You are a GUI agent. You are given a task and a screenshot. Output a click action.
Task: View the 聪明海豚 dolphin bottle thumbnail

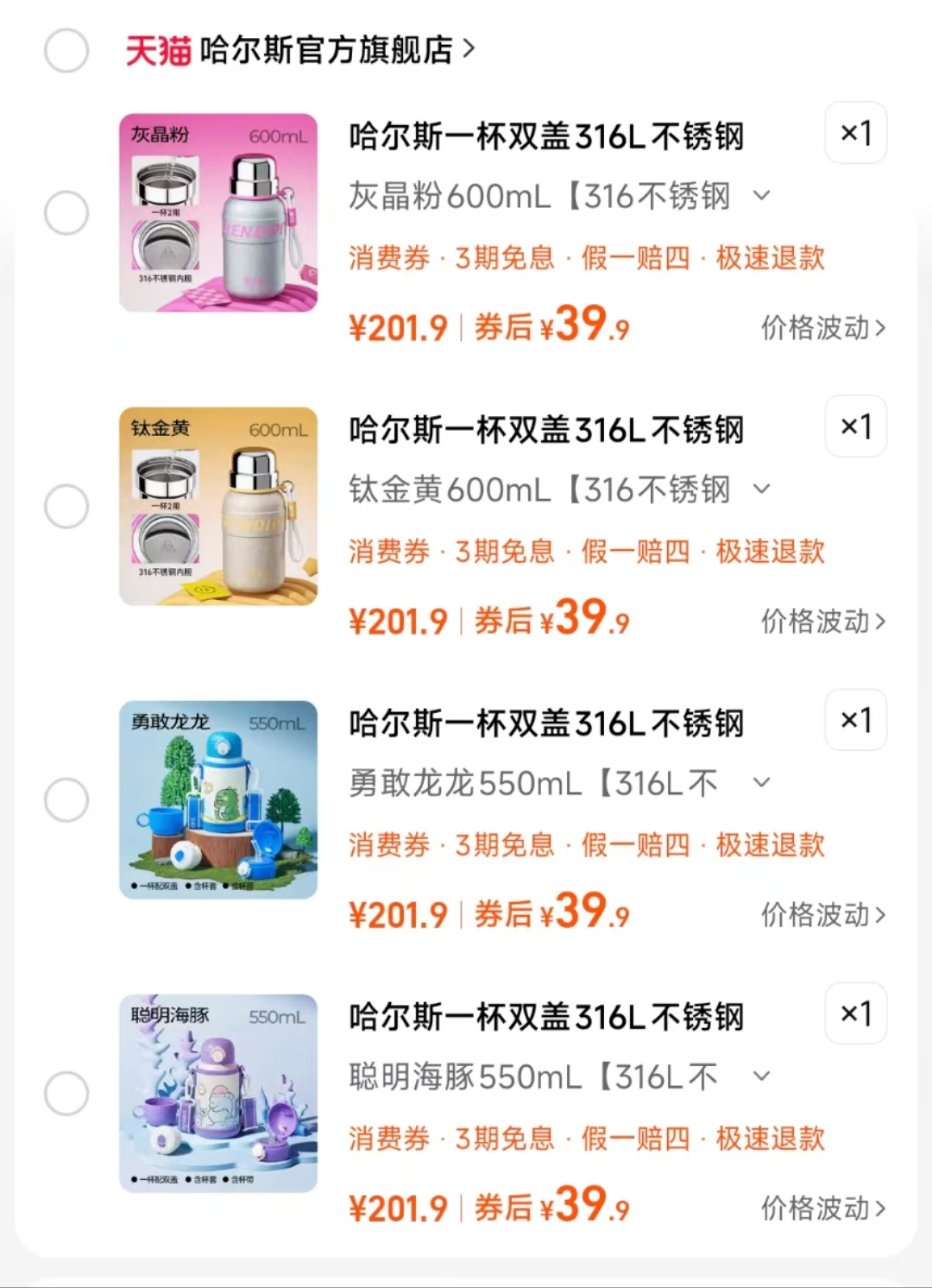click(x=218, y=1095)
